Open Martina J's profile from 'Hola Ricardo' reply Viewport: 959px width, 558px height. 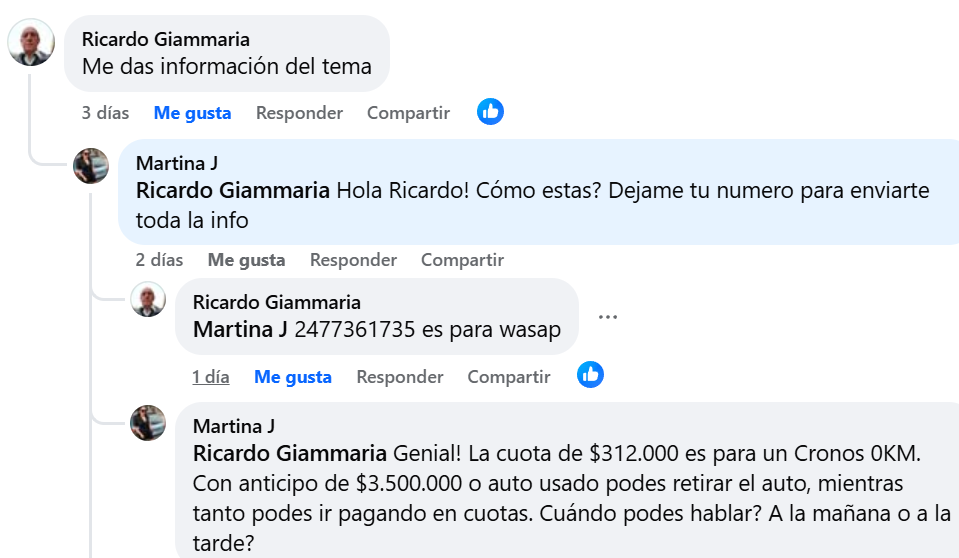176,163
